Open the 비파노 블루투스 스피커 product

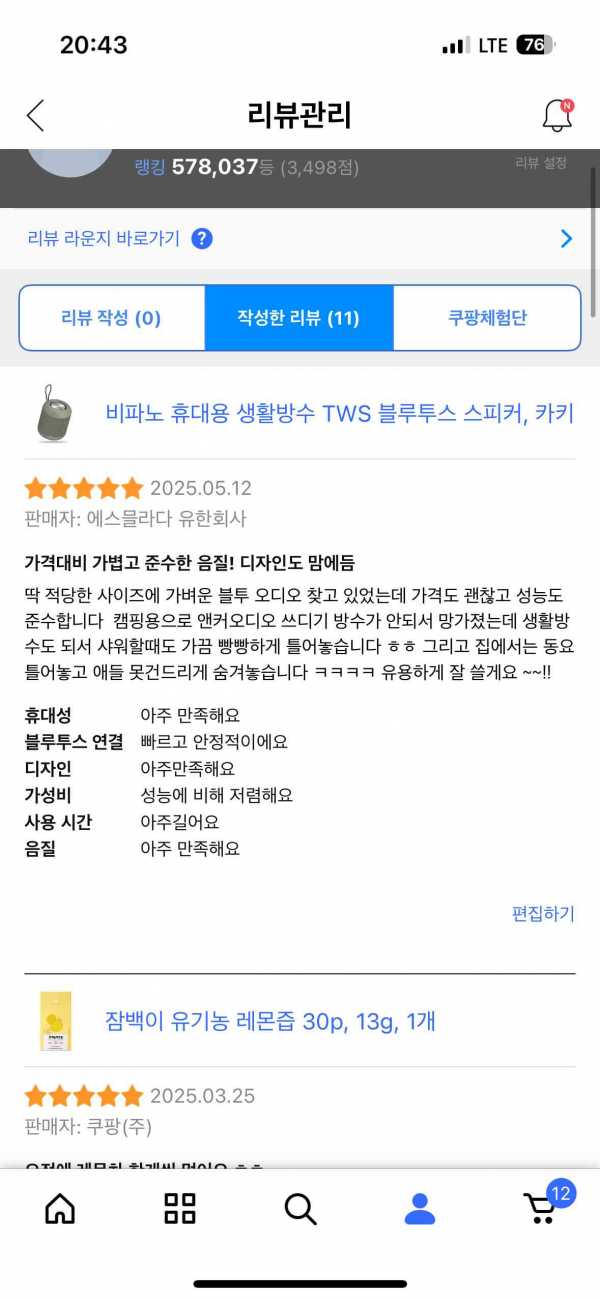[x=340, y=413]
